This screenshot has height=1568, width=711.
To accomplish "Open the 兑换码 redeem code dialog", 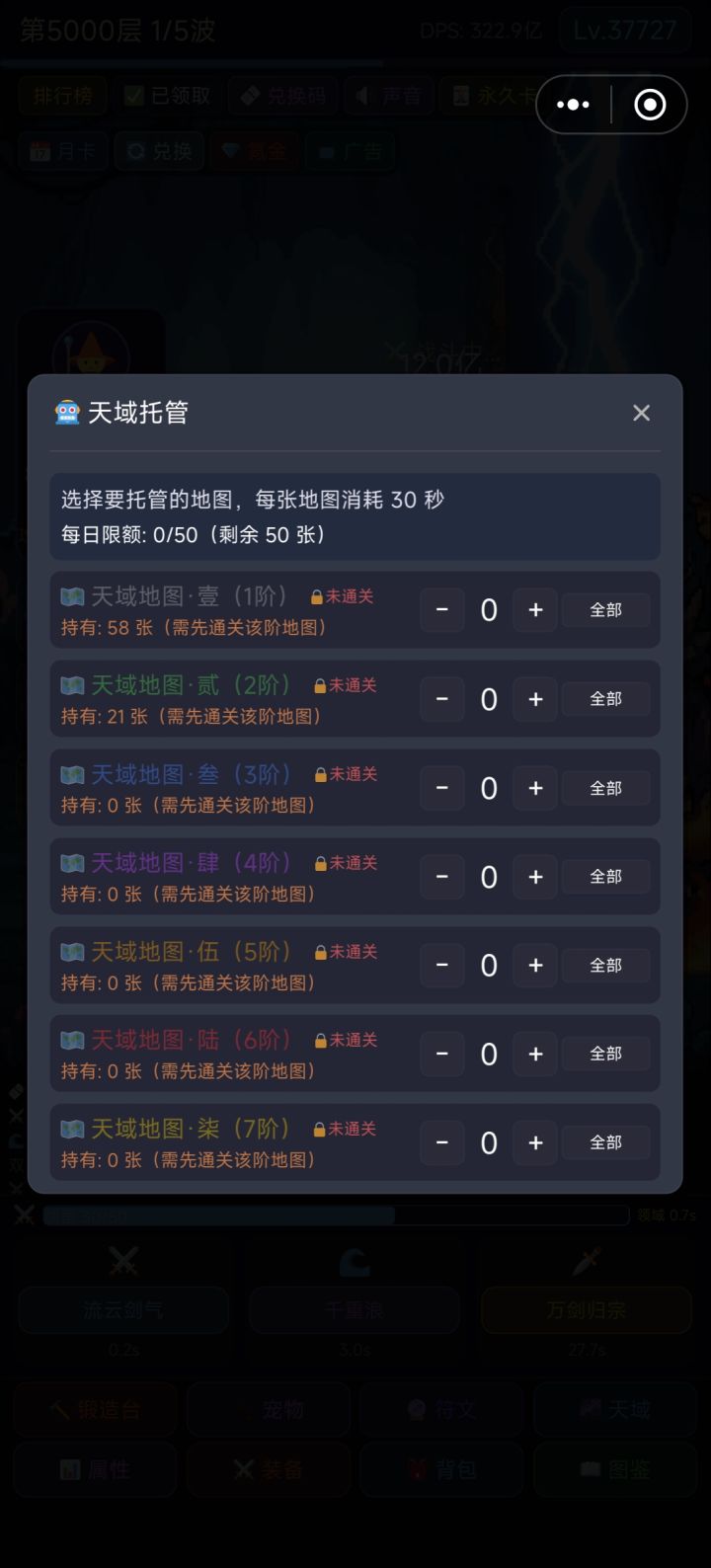I will [x=282, y=96].
